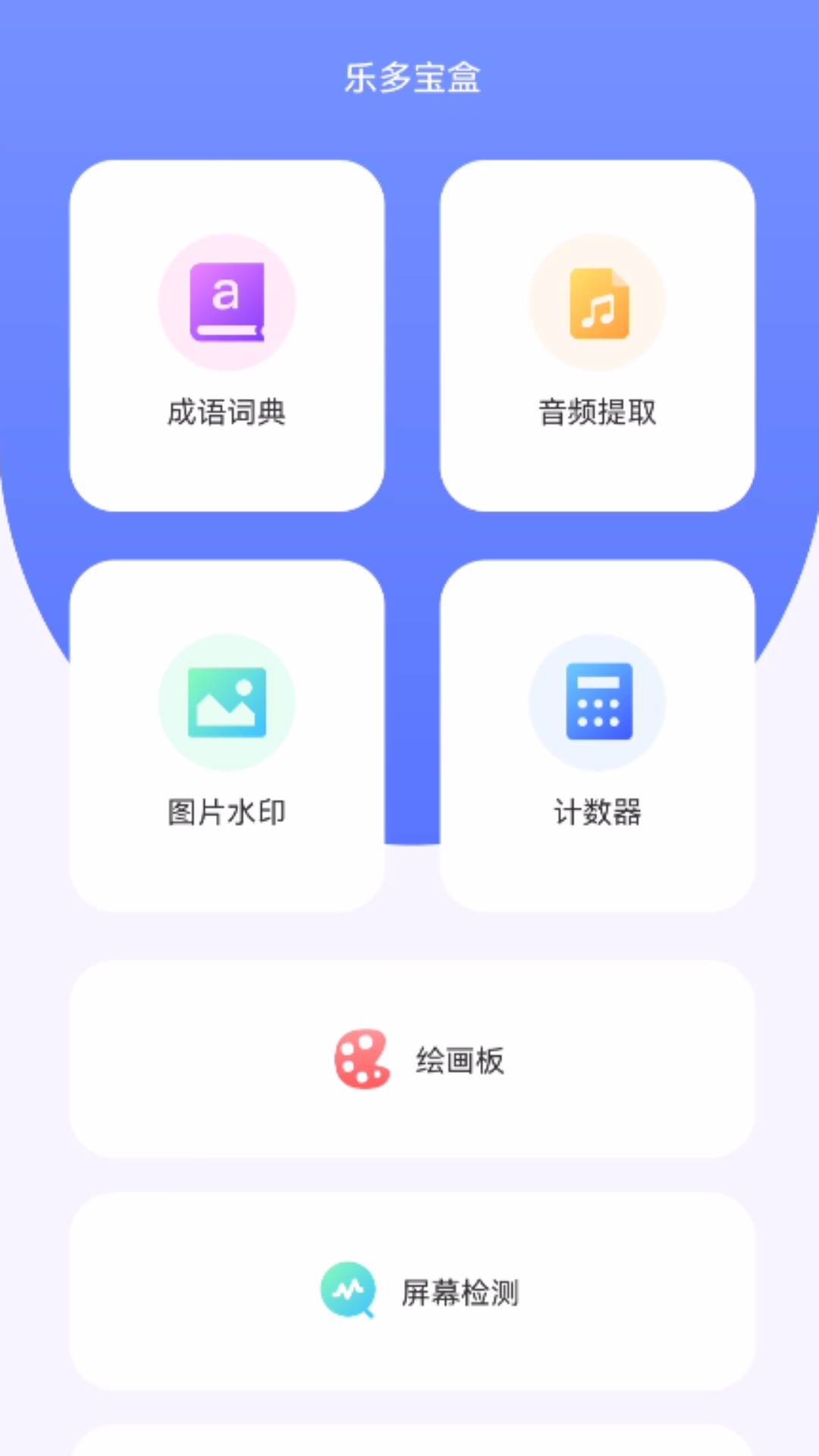819x1456 pixels.
Task: Click the 乐多宝盒 title text
Action: click(409, 78)
